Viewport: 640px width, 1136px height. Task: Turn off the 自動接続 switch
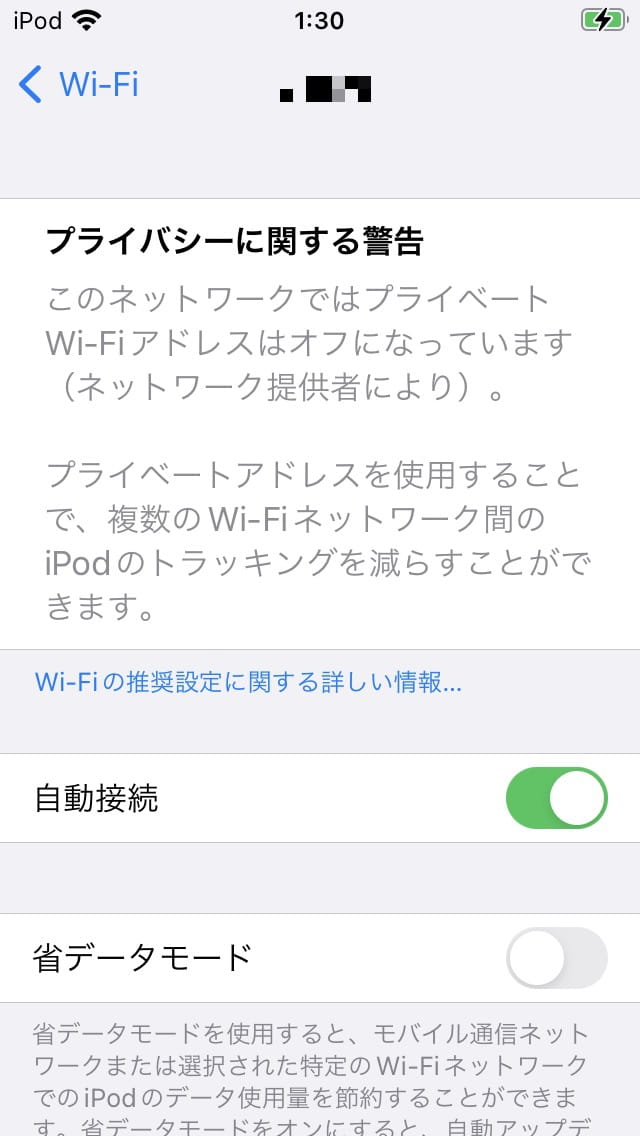[x=557, y=798]
